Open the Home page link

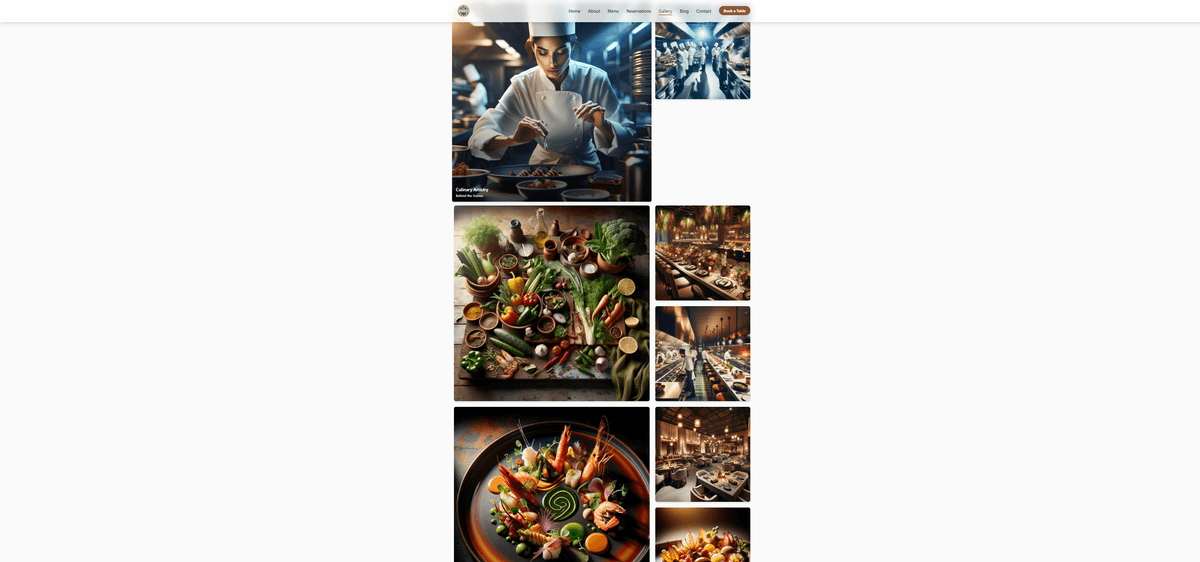[574, 11]
